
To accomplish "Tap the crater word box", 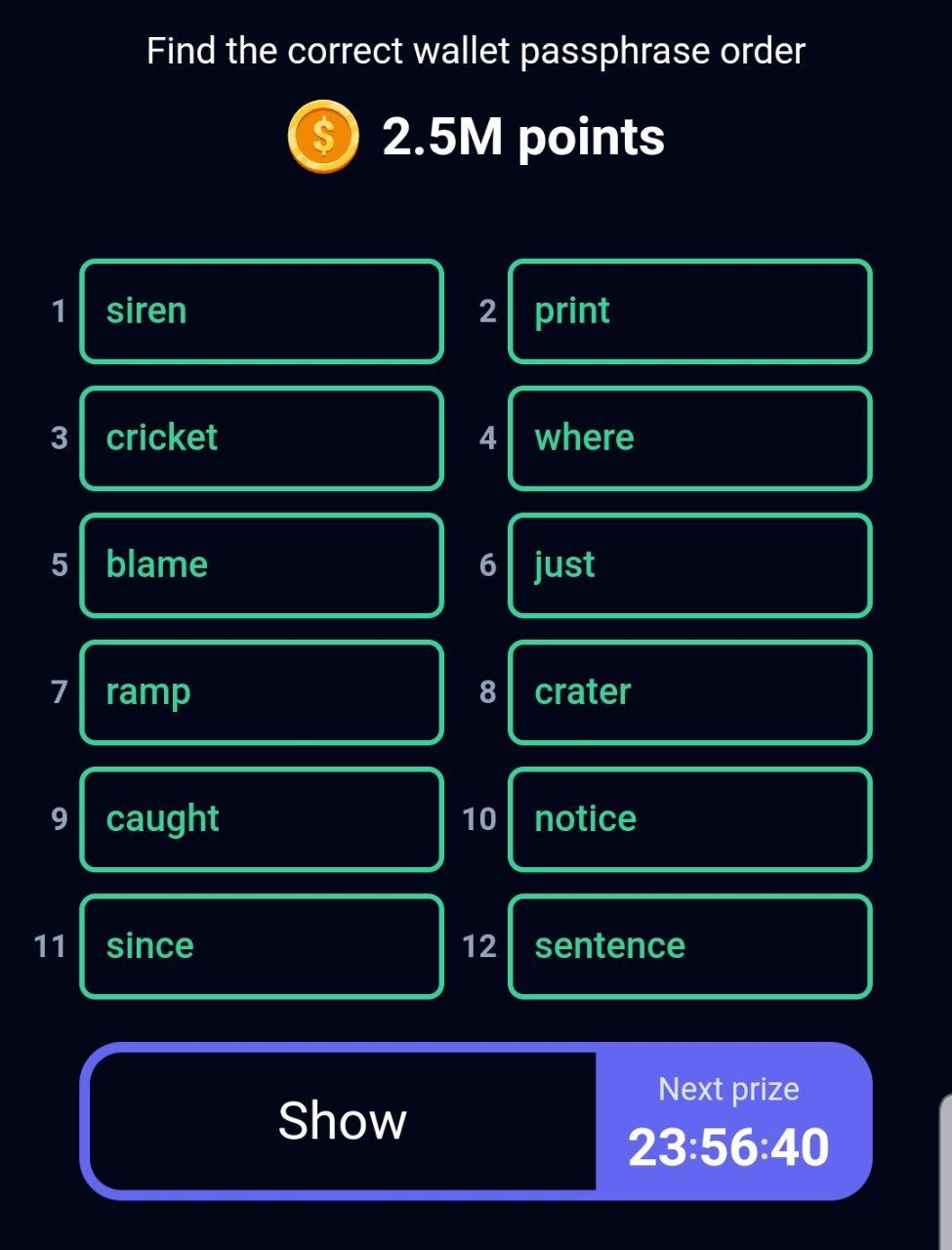I will [x=689, y=692].
